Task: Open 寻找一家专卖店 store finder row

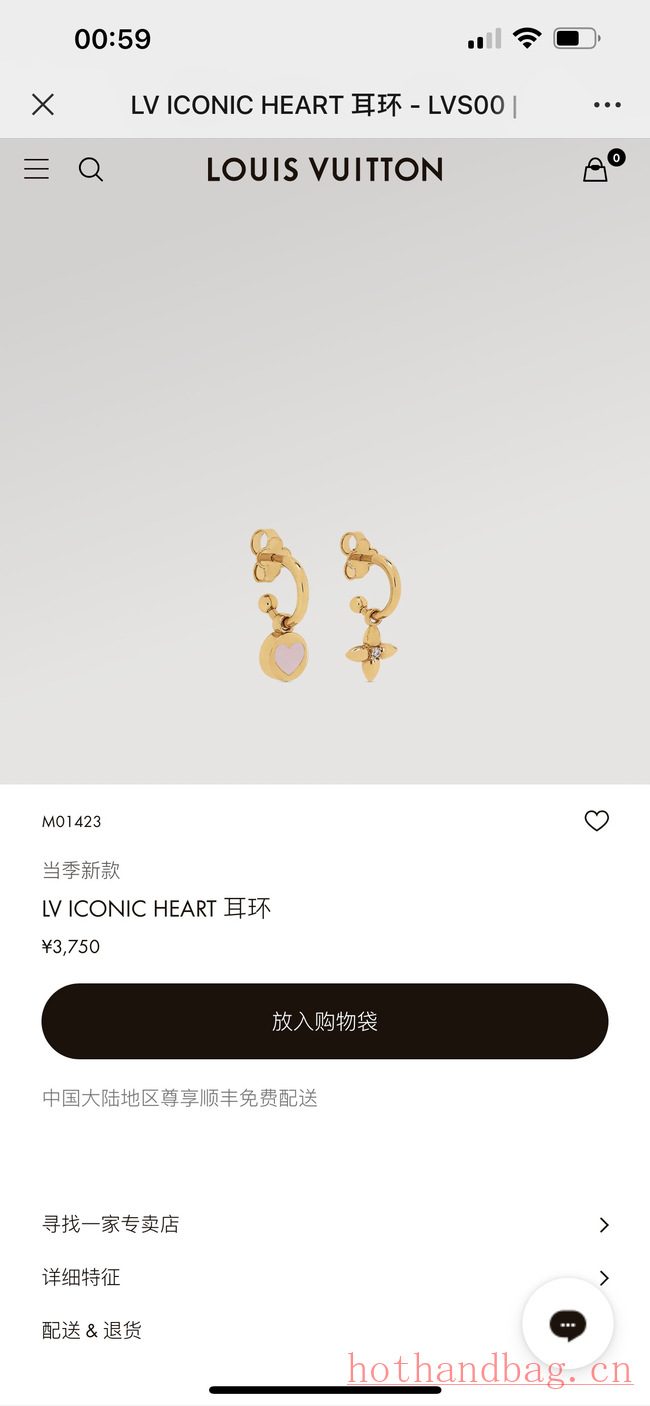Action: (325, 1224)
